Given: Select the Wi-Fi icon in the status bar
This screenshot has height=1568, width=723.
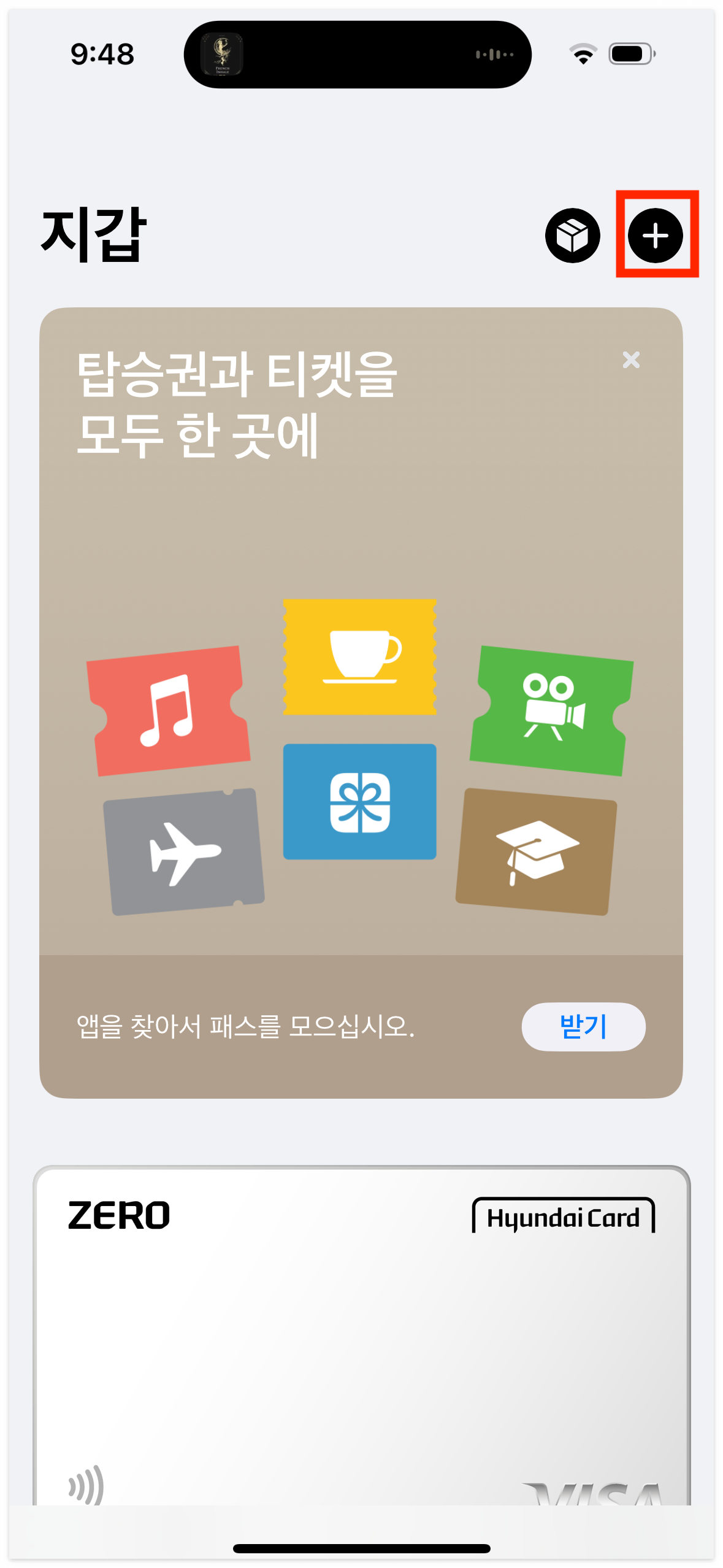Looking at the screenshot, I should tap(581, 55).
